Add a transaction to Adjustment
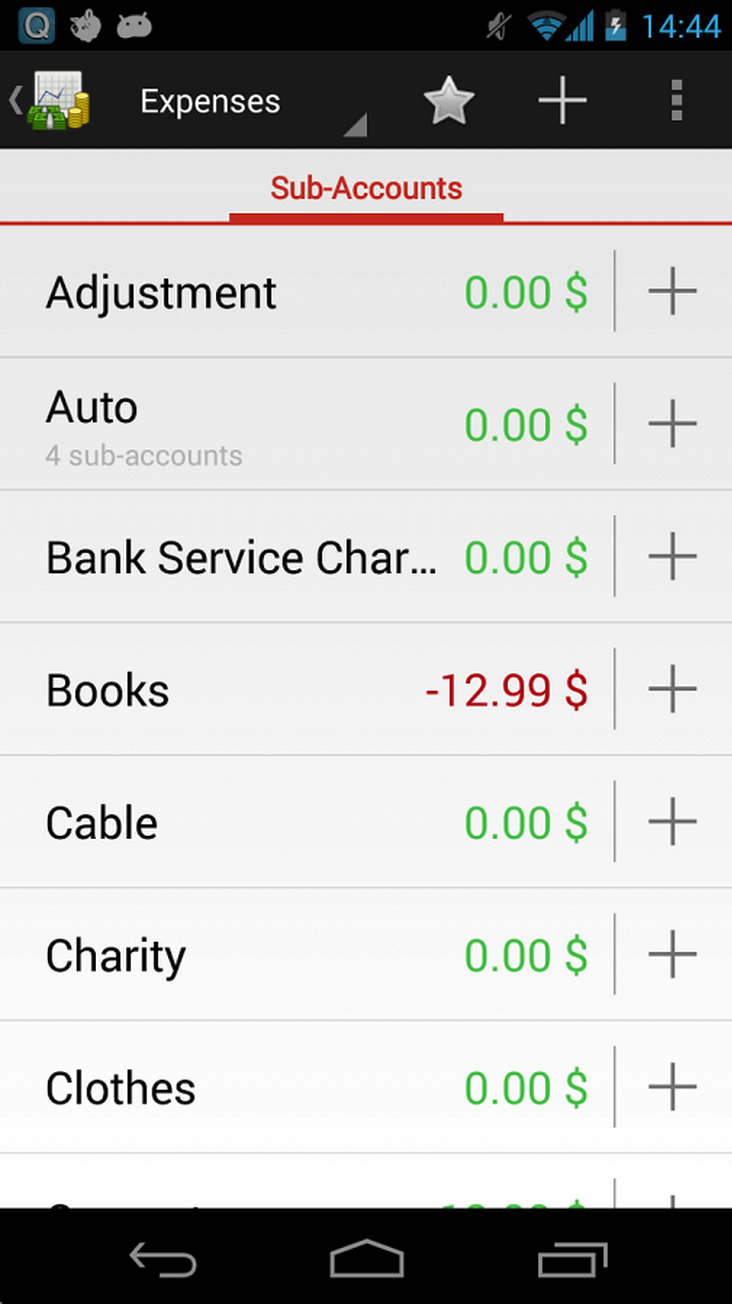 click(672, 292)
